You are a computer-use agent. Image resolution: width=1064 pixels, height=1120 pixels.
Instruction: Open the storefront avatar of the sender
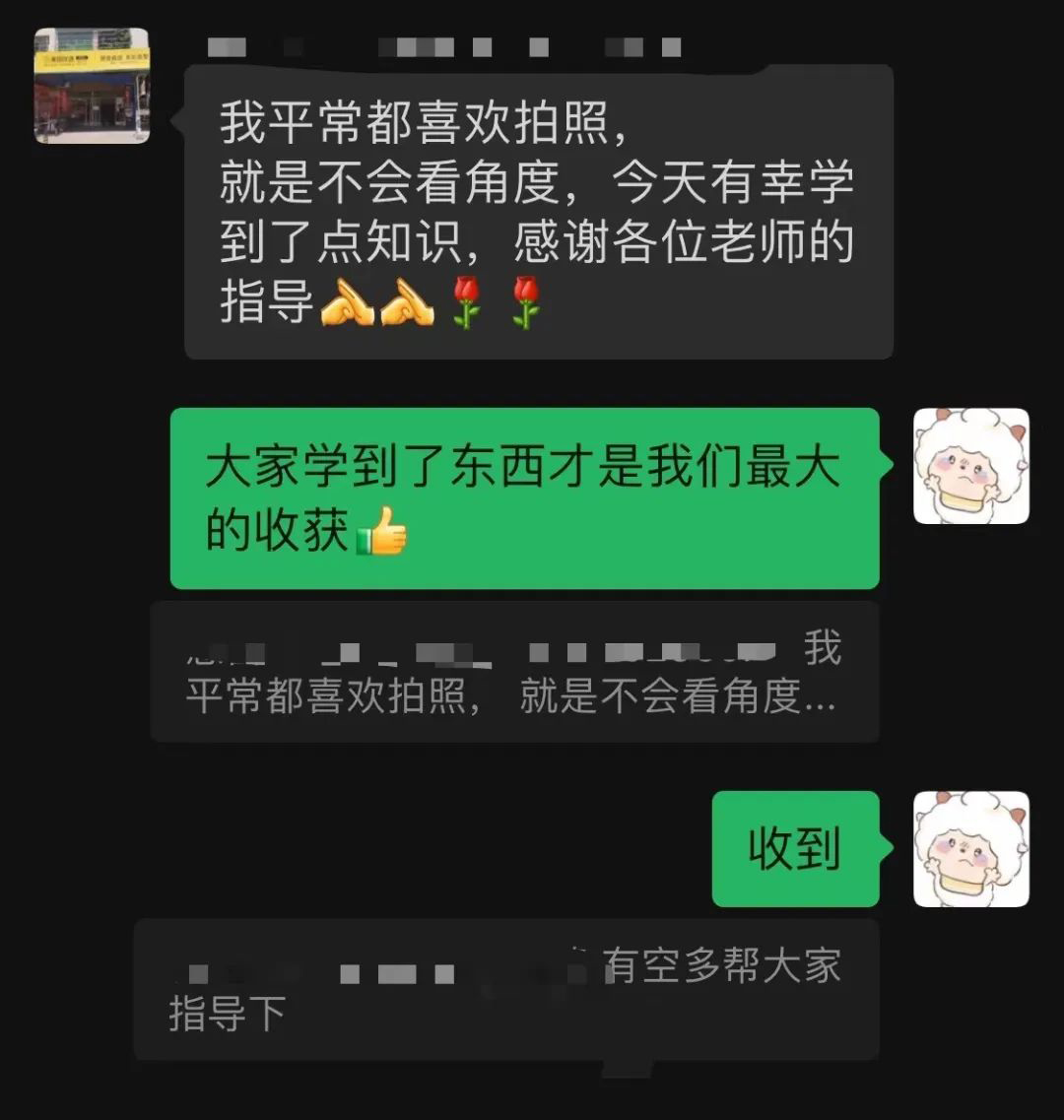pyautogui.click(x=92, y=86)
